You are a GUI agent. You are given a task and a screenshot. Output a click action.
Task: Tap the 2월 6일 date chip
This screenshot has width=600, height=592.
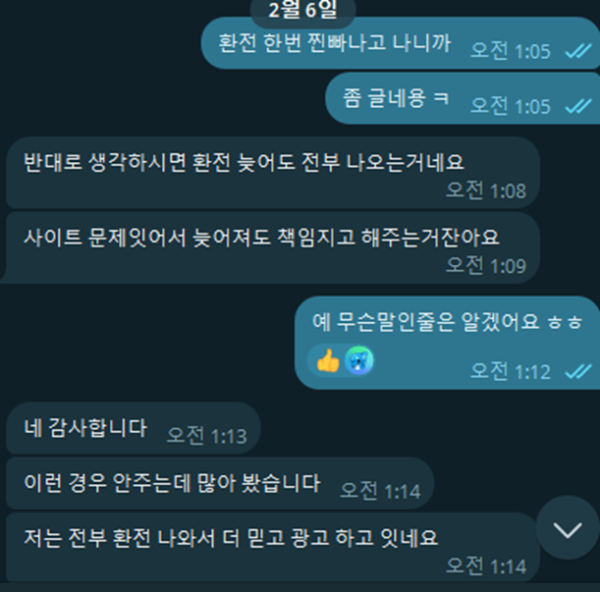tap(303, 10)
